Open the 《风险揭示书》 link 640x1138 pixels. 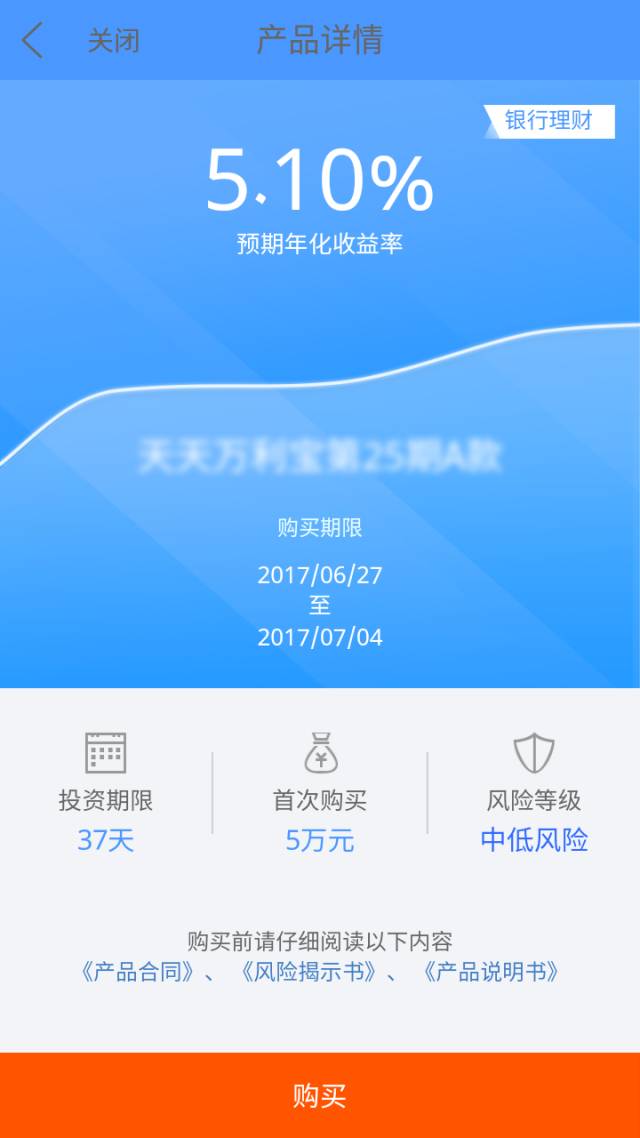click(x=309, y=972)
